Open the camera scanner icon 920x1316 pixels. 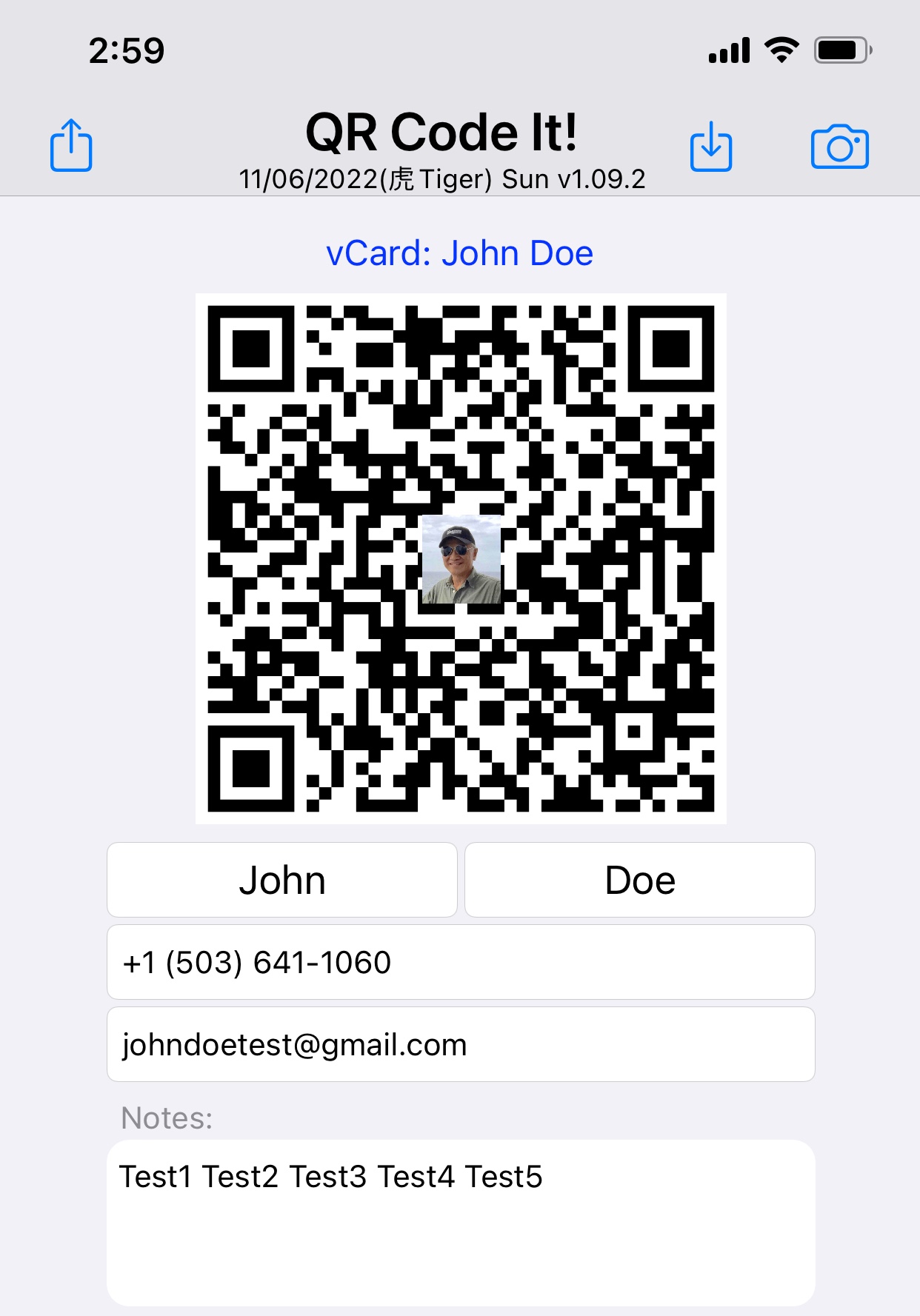[x=839, y=147]
